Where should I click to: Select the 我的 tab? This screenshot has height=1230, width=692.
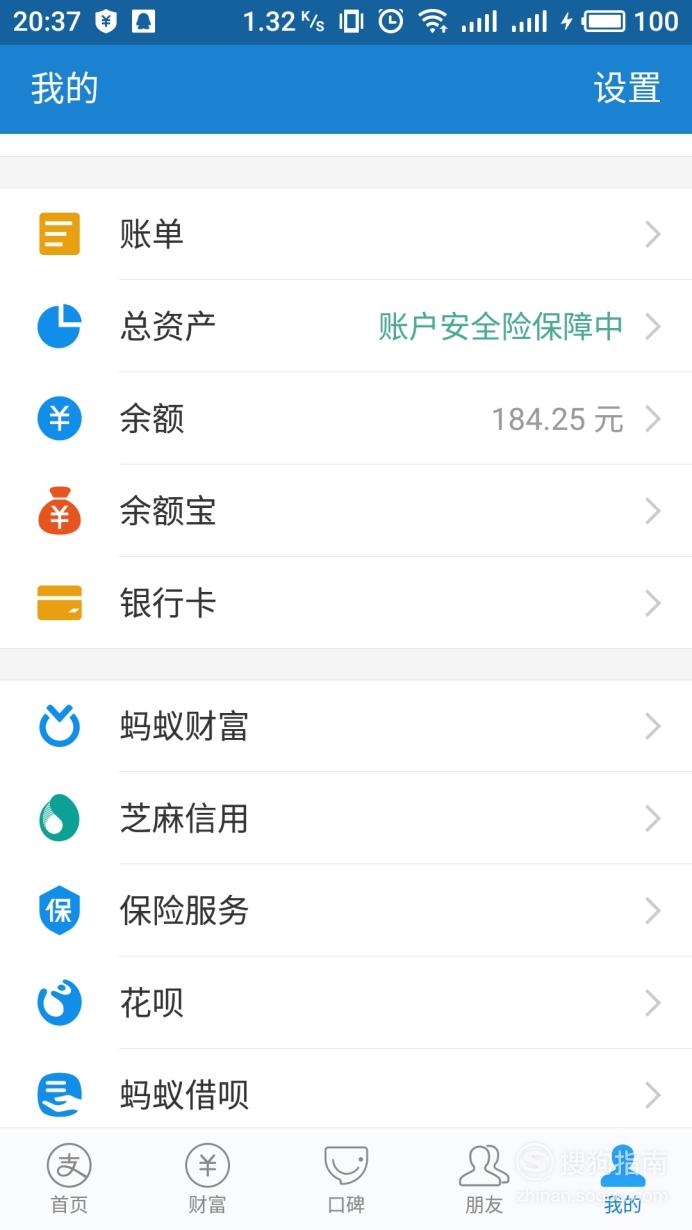tap(623, 1180)
